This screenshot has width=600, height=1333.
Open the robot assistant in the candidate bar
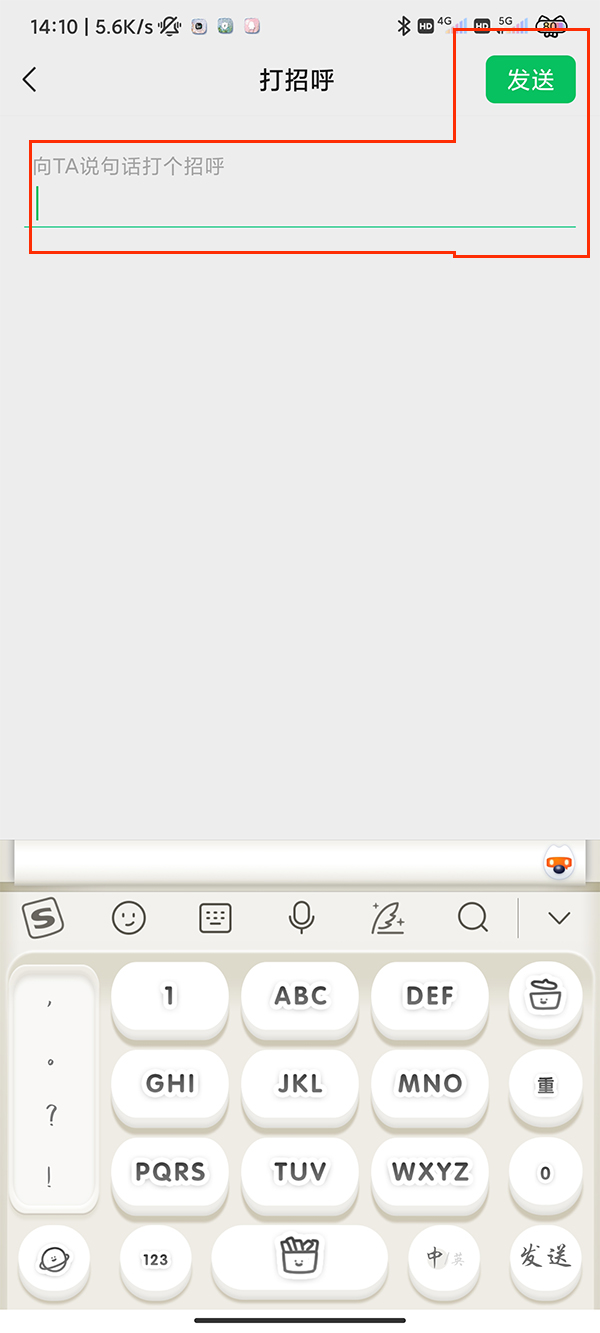pyautogui.click(x=559, y=862)
